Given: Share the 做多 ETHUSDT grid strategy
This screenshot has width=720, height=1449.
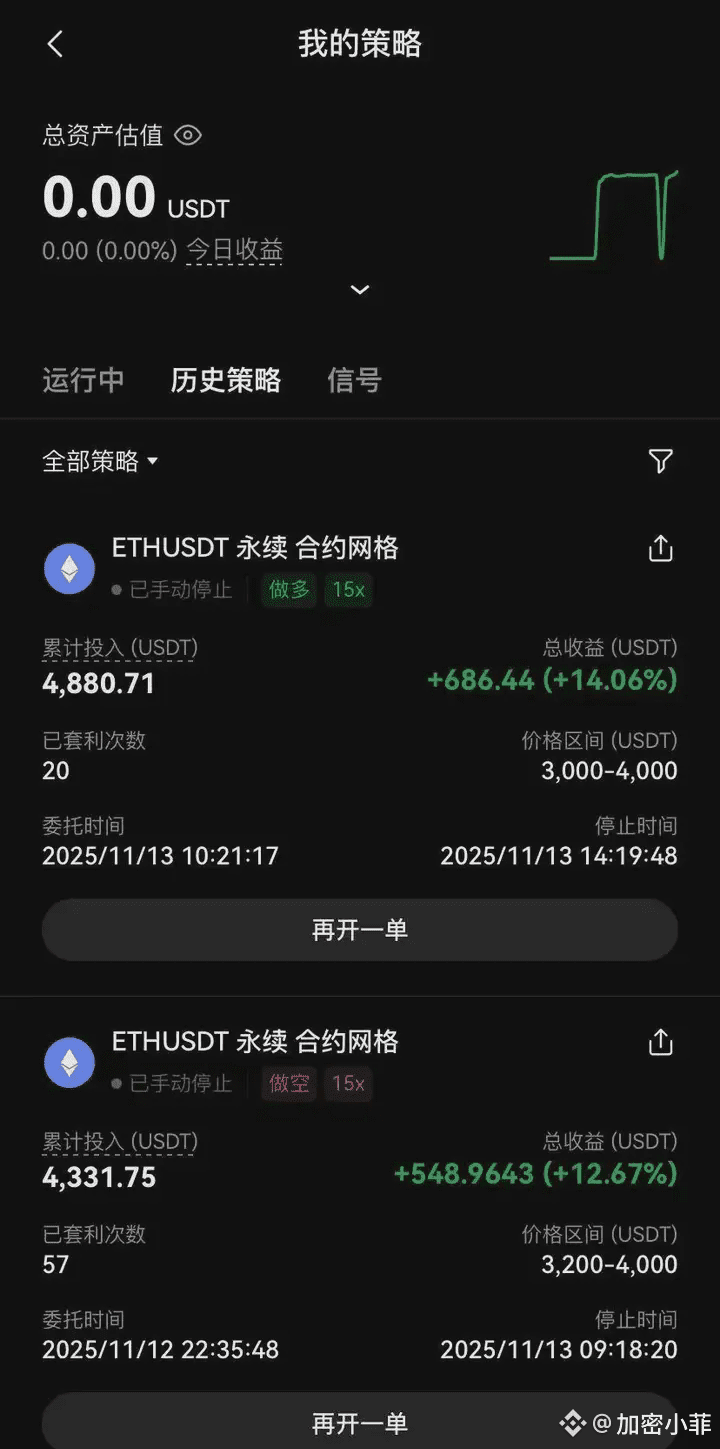Looking at the screenshot, I should (660, 549).
